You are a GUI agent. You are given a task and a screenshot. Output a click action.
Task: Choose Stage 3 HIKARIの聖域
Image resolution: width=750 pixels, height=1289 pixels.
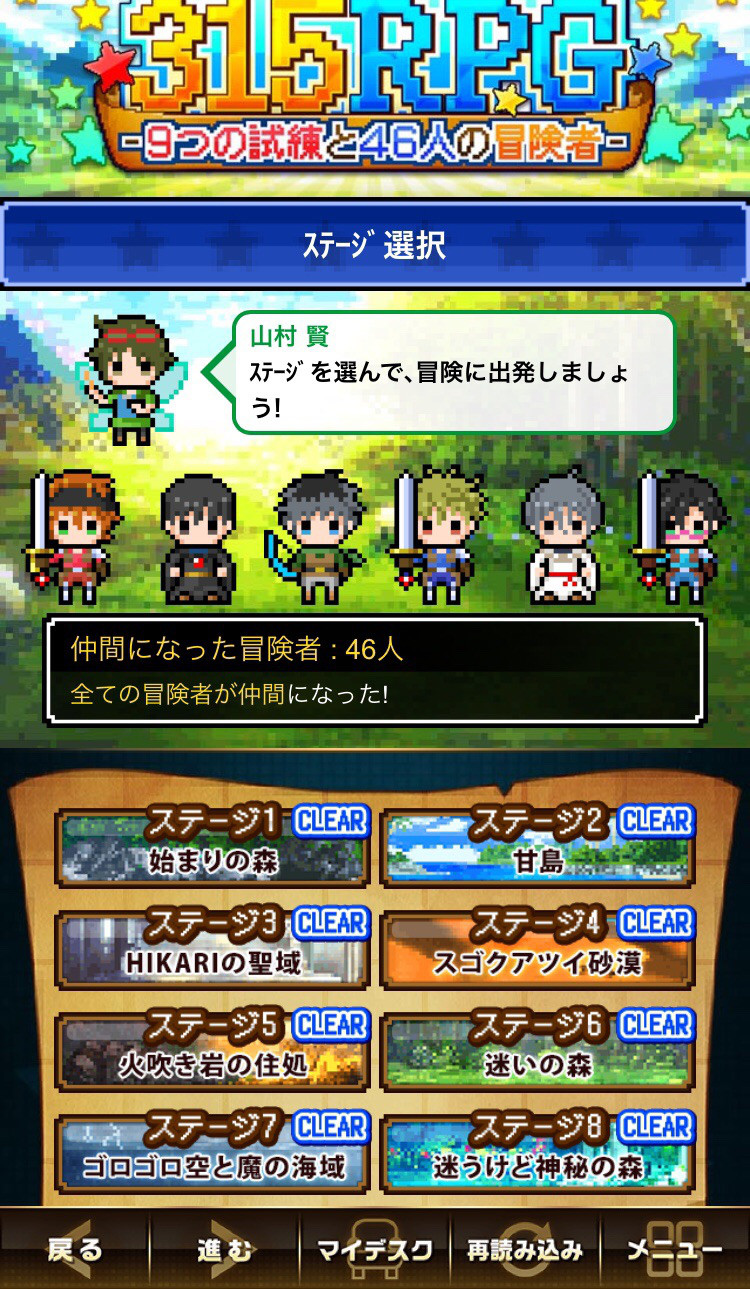click(x=212, y=950)
